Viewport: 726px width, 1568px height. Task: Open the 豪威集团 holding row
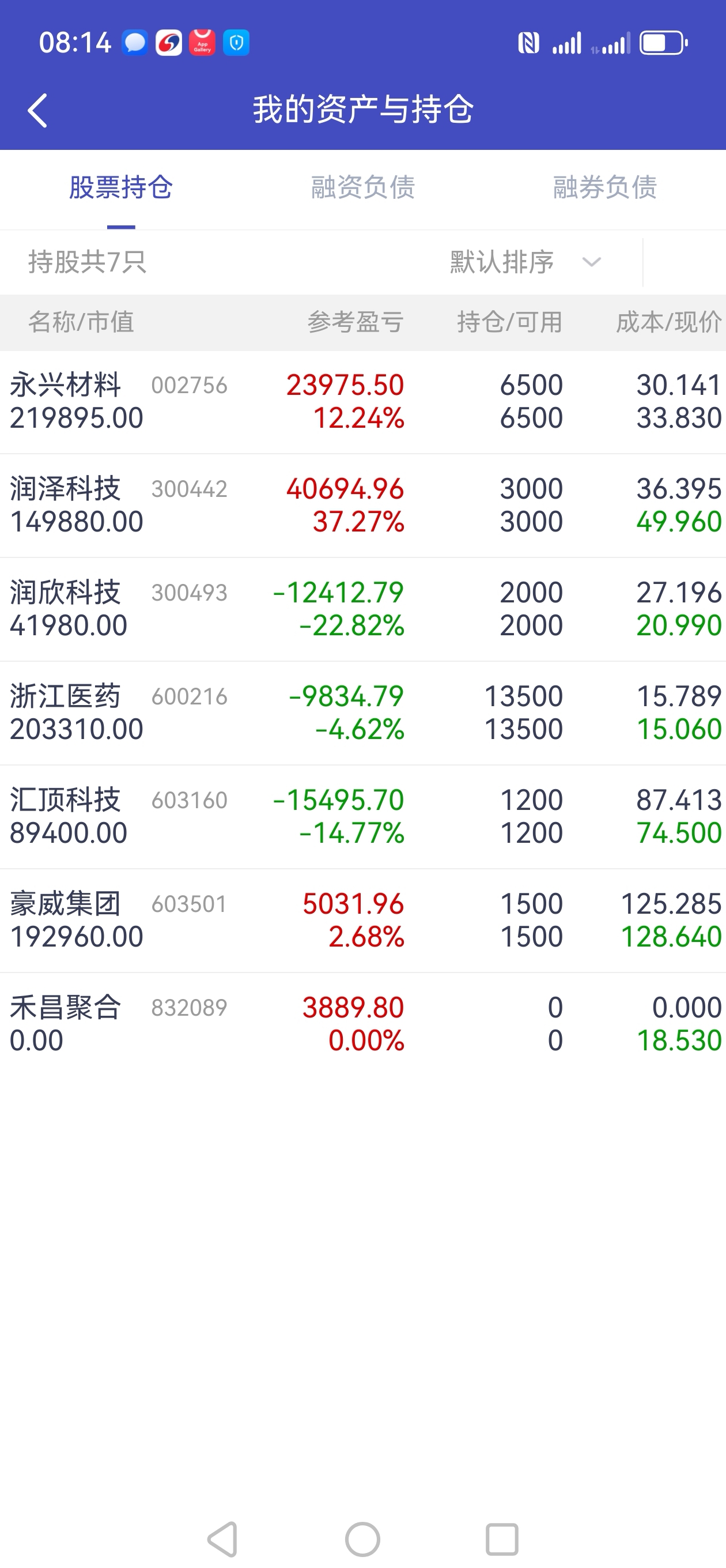tap(362, 921)
